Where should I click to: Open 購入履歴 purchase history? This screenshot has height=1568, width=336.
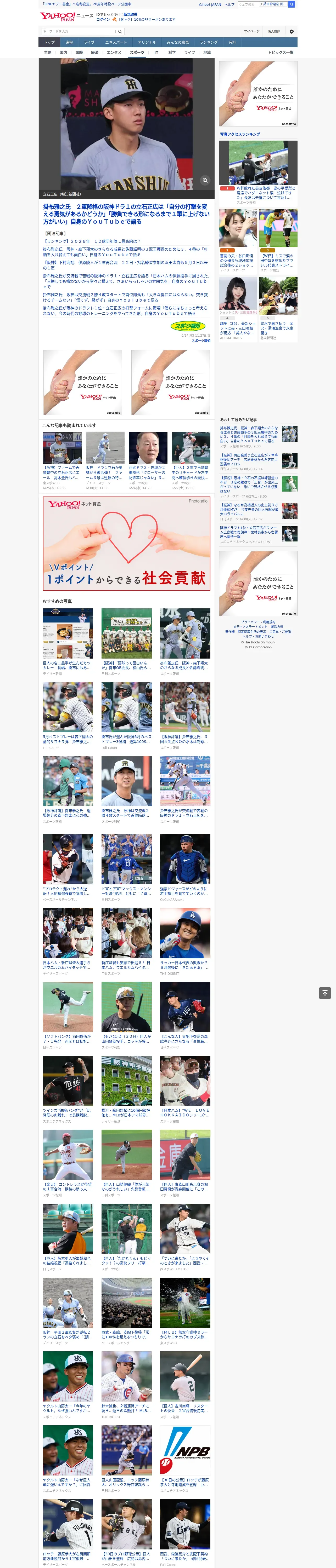point(274,31)
